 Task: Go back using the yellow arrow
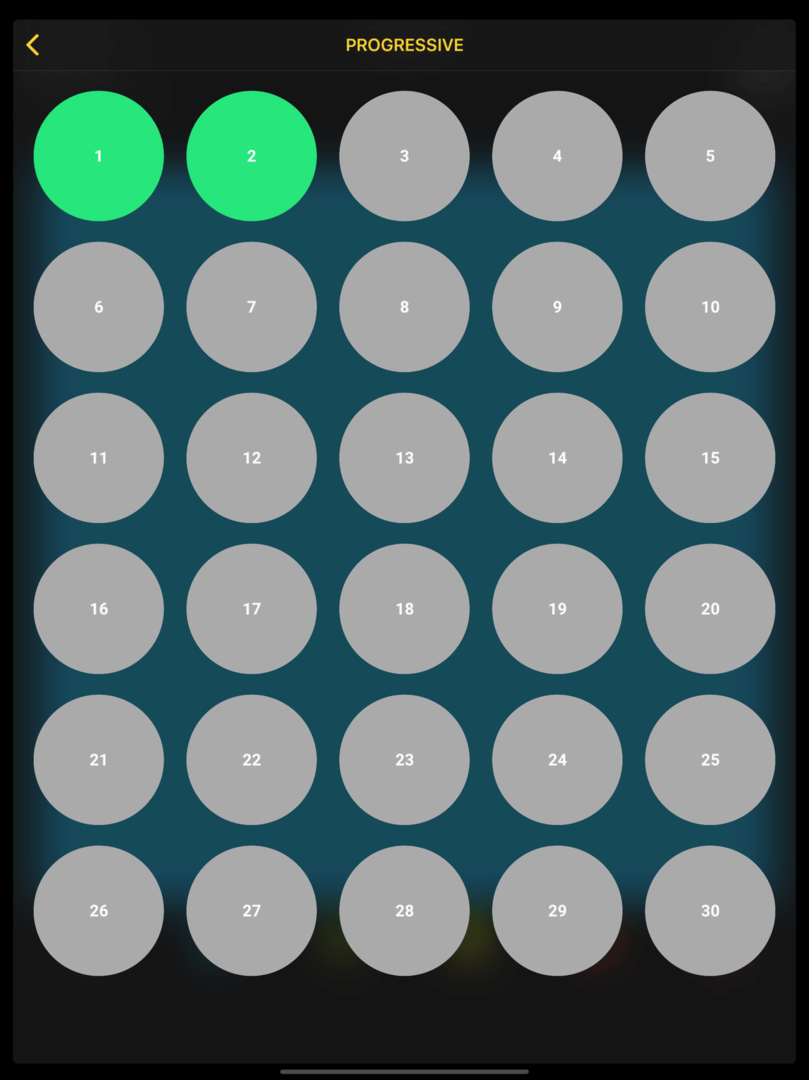point(33,45)
